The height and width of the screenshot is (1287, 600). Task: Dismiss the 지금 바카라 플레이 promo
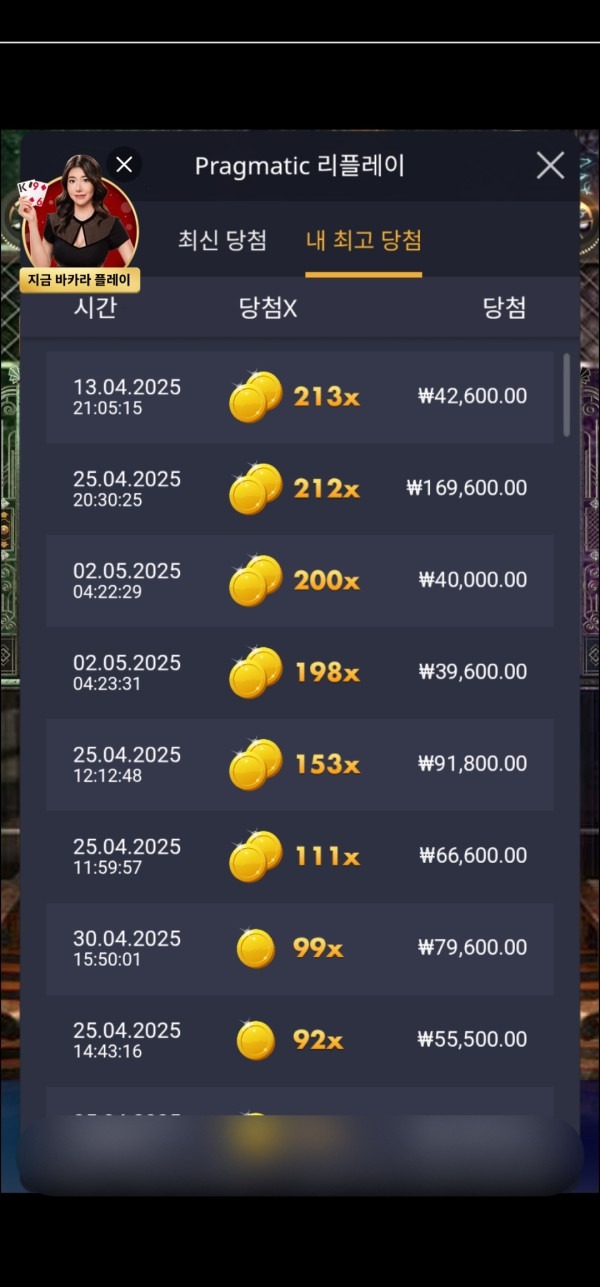pyautogui.click(x=123, y=164)
